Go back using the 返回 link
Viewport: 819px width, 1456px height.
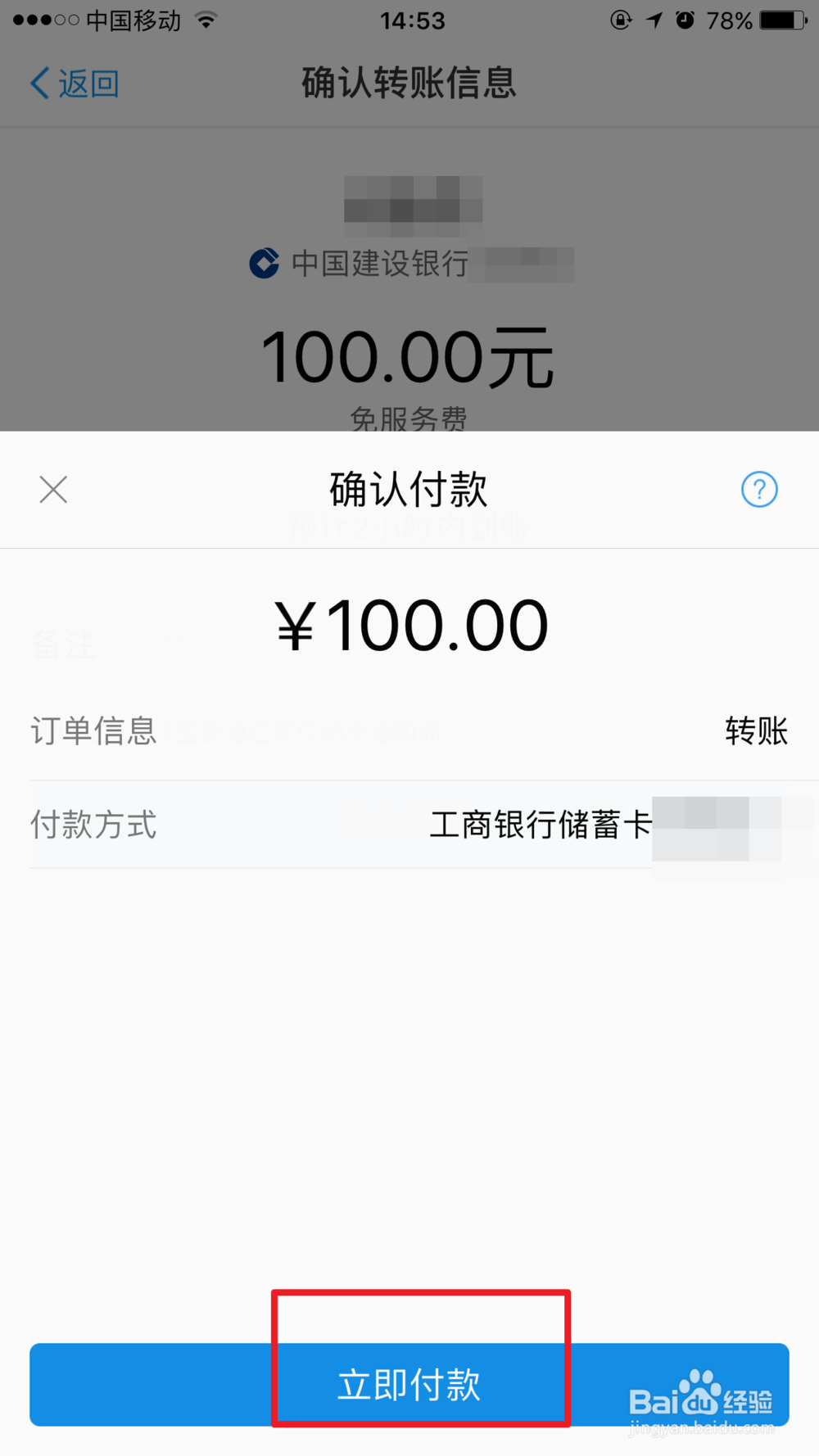point(74,83)
